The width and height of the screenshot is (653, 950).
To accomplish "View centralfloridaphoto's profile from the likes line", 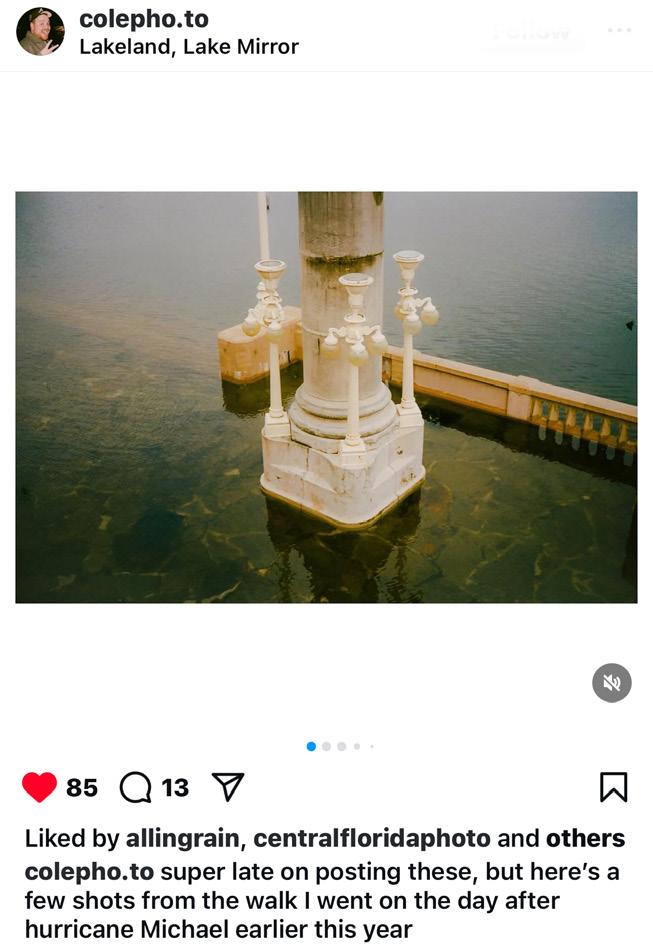I will coord(372,838).
